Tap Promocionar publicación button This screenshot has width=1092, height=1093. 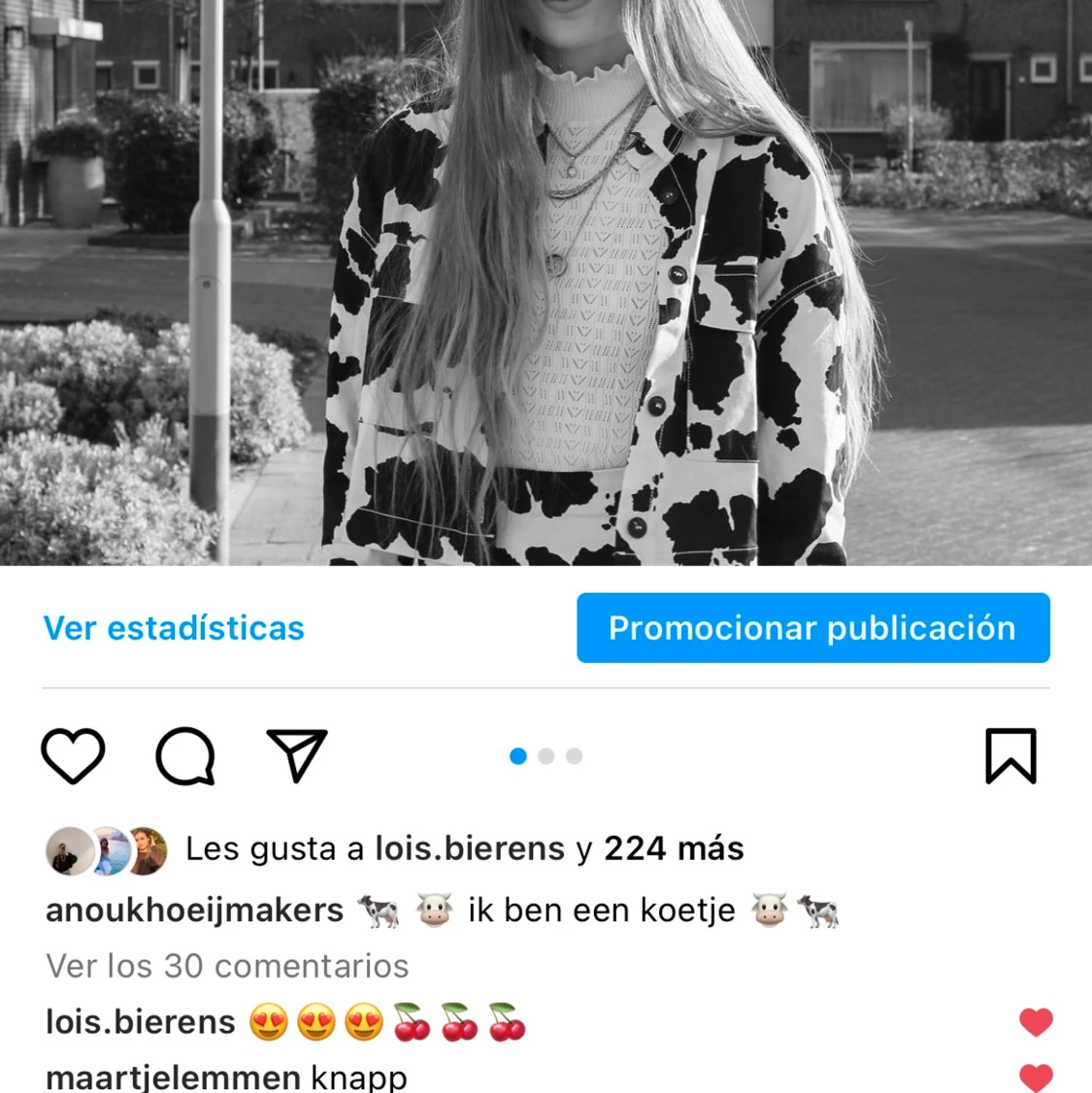(x=812, y=628)
